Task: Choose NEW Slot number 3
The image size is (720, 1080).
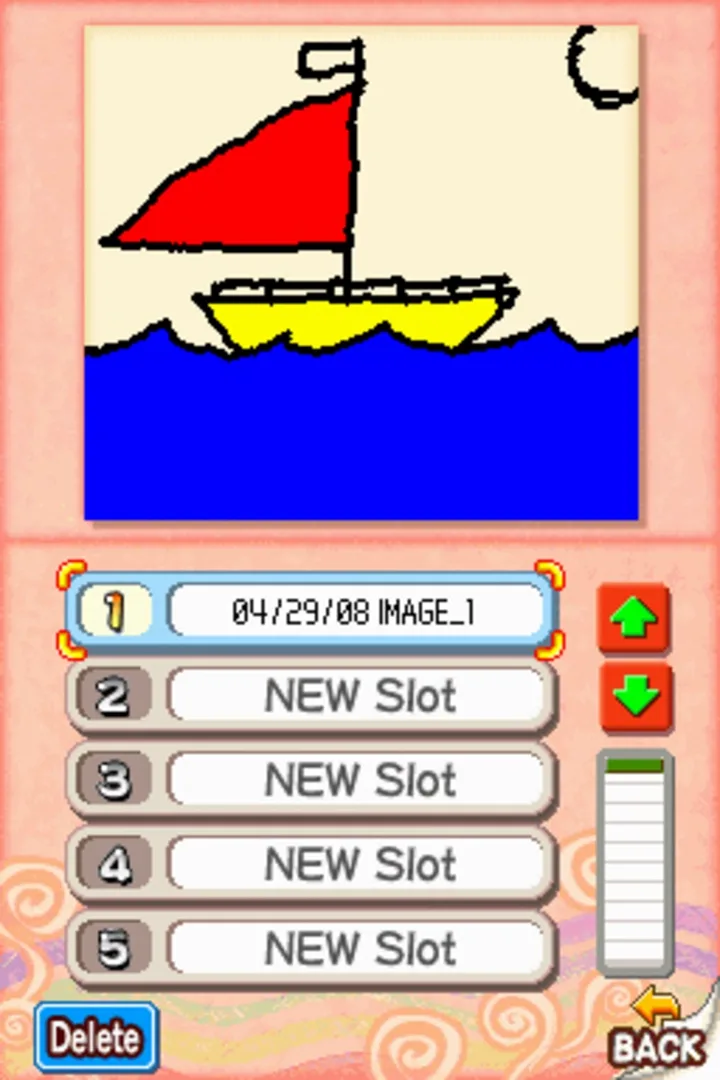Action: pos(357,780)
